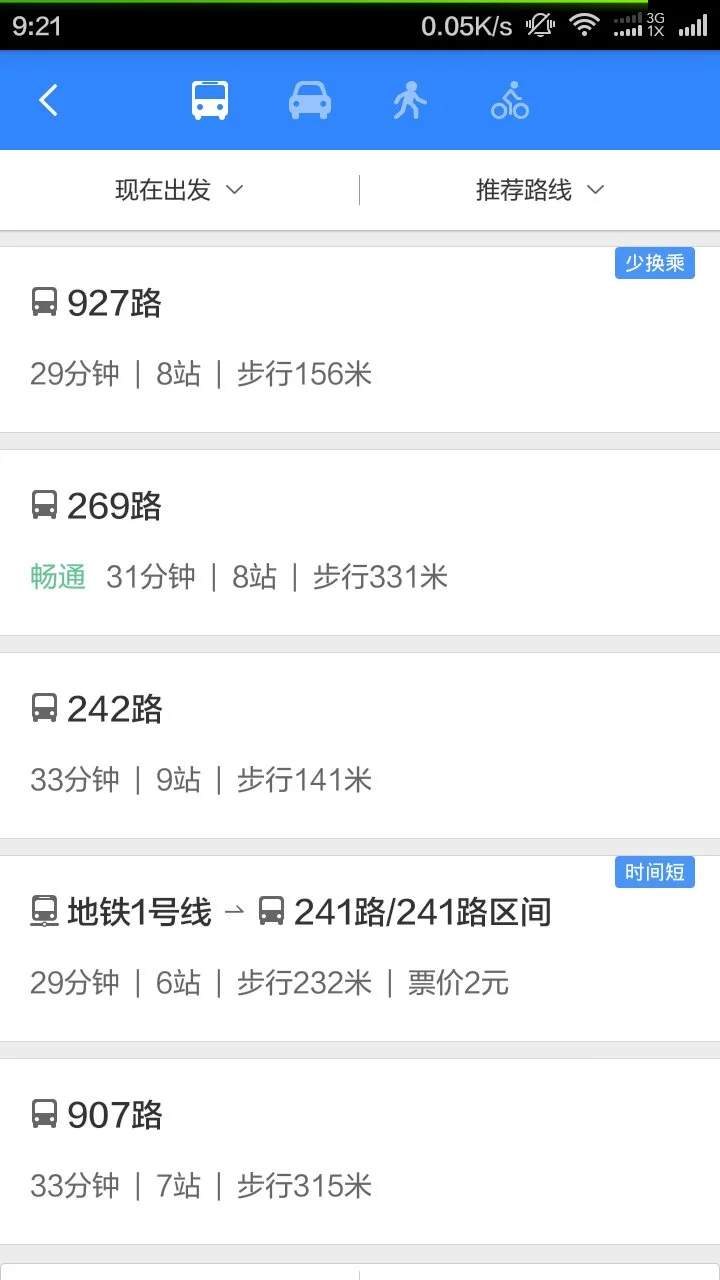Open the 地铁1号线 transfer route

[x=360, y=945]
